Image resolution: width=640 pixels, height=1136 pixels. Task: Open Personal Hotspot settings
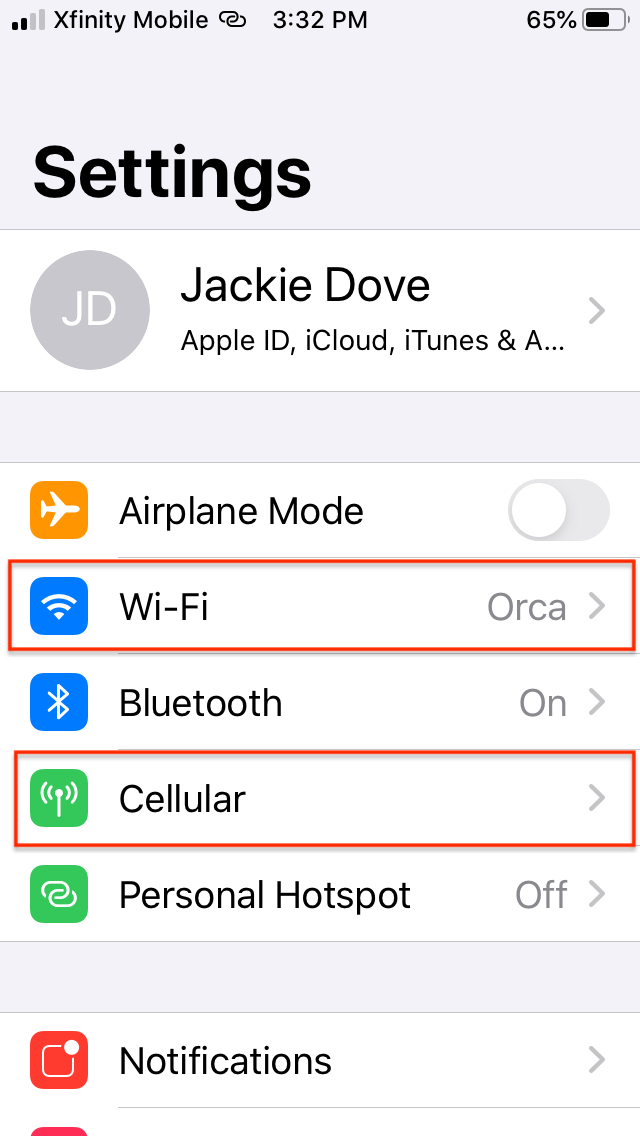(x=320, y=895)
